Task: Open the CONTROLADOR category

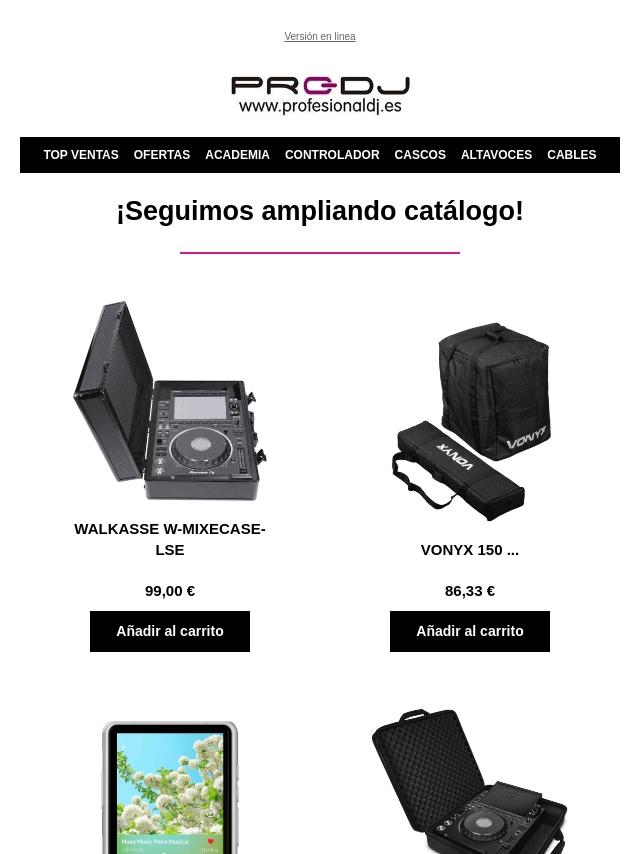Action: click(x=332, y=155)
